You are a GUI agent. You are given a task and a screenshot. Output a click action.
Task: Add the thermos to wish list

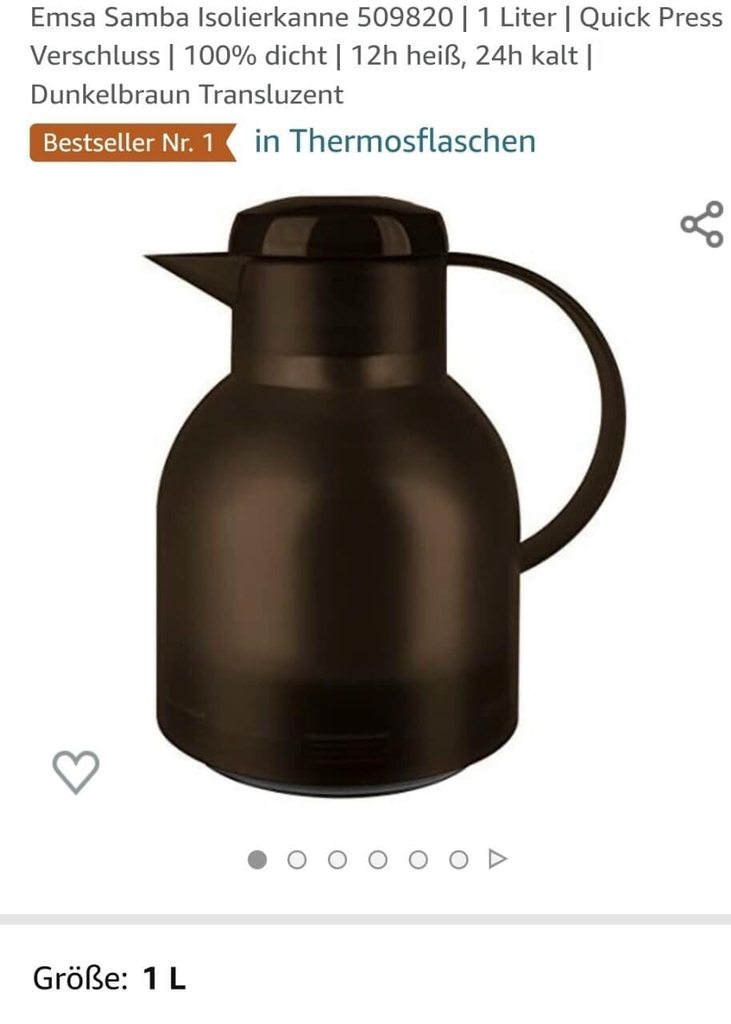point(76,771)
